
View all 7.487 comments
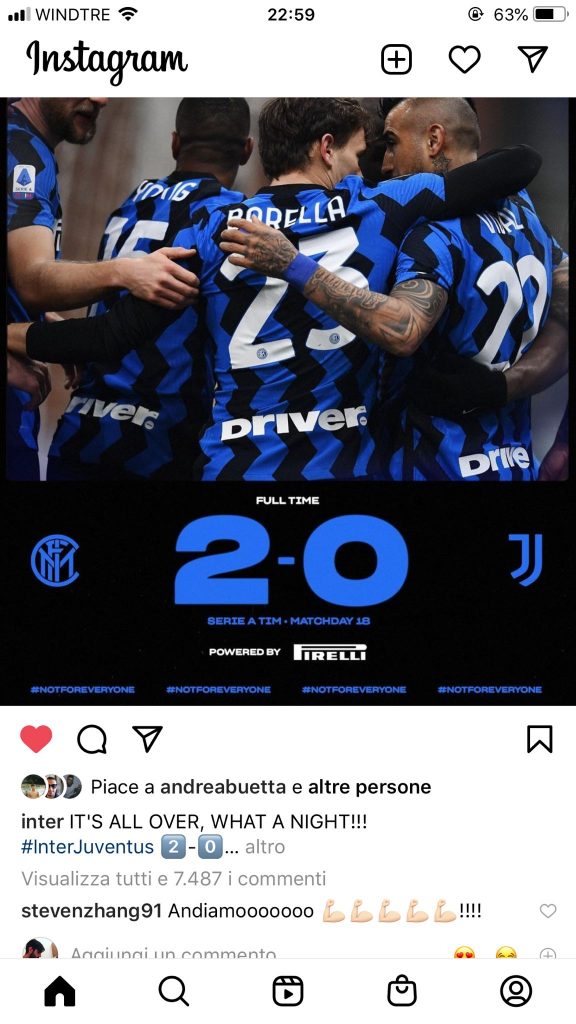[174, 878]
